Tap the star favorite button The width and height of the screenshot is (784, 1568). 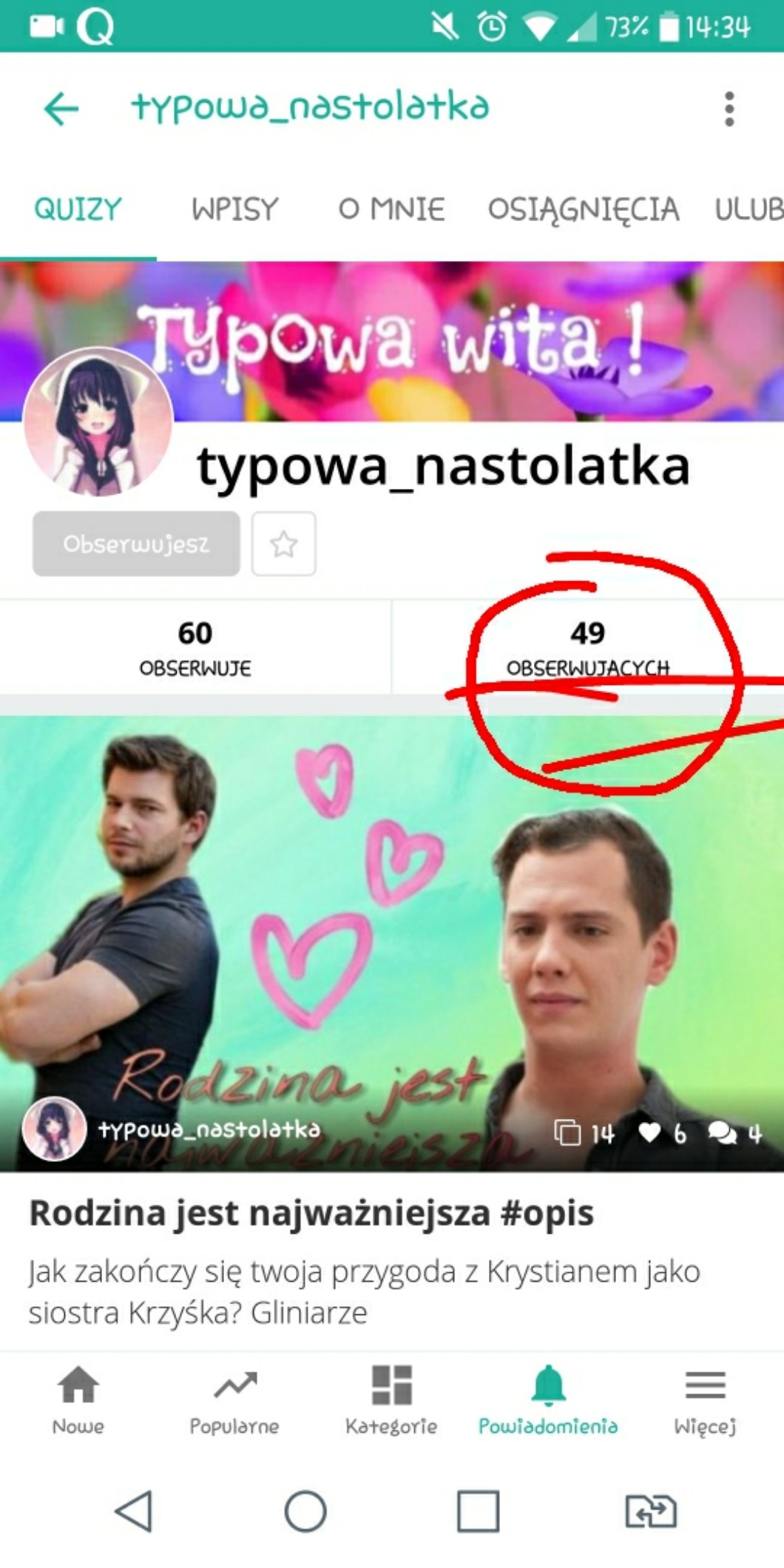[x=283, y=544]
